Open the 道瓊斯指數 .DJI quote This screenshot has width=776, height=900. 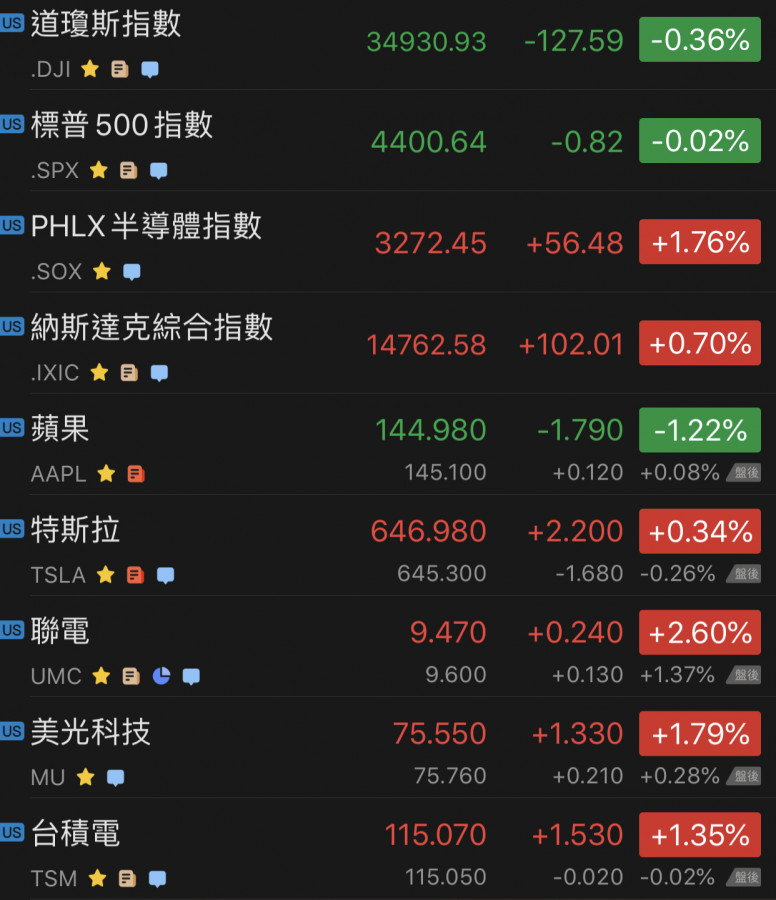click(106, 24)
